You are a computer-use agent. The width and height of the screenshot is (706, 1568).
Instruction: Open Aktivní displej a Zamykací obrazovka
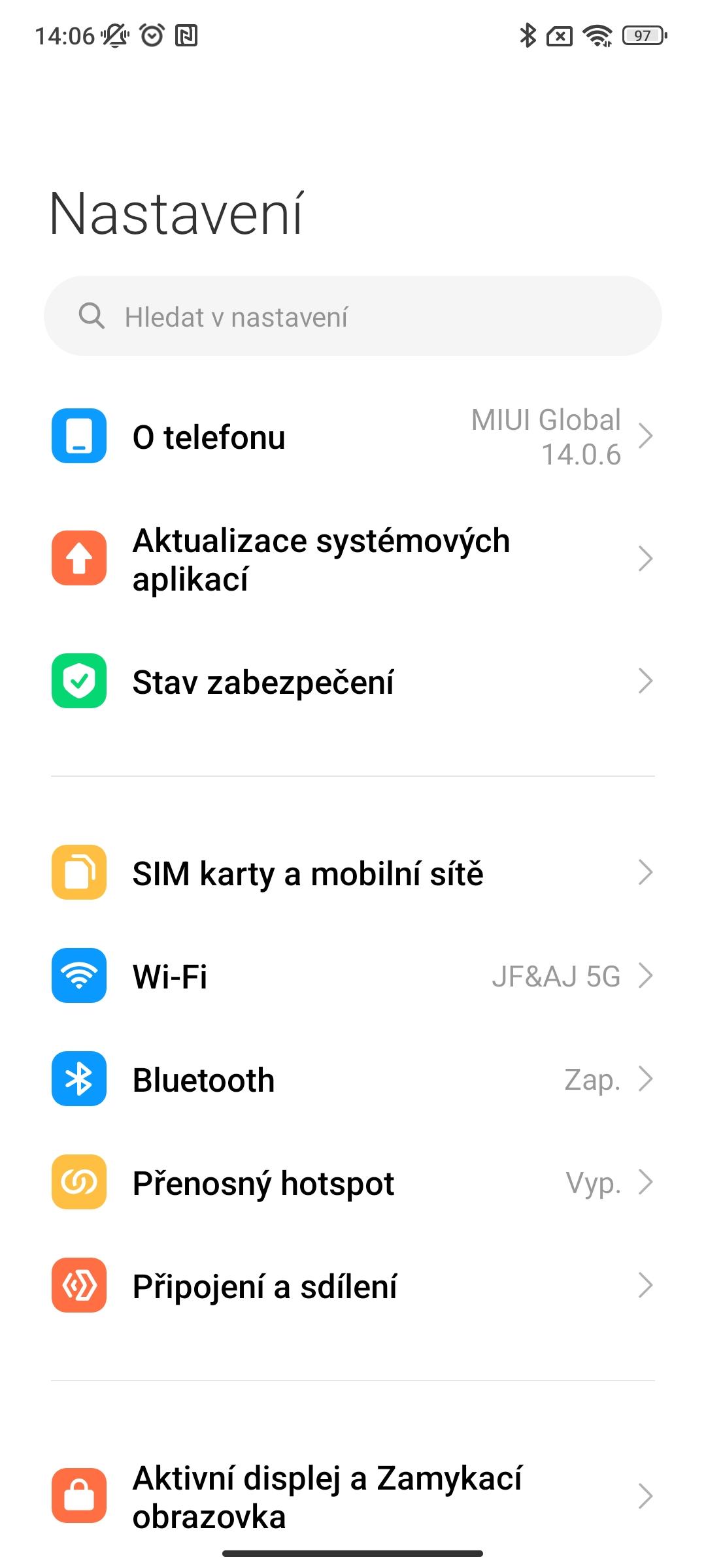[353, 1496]
